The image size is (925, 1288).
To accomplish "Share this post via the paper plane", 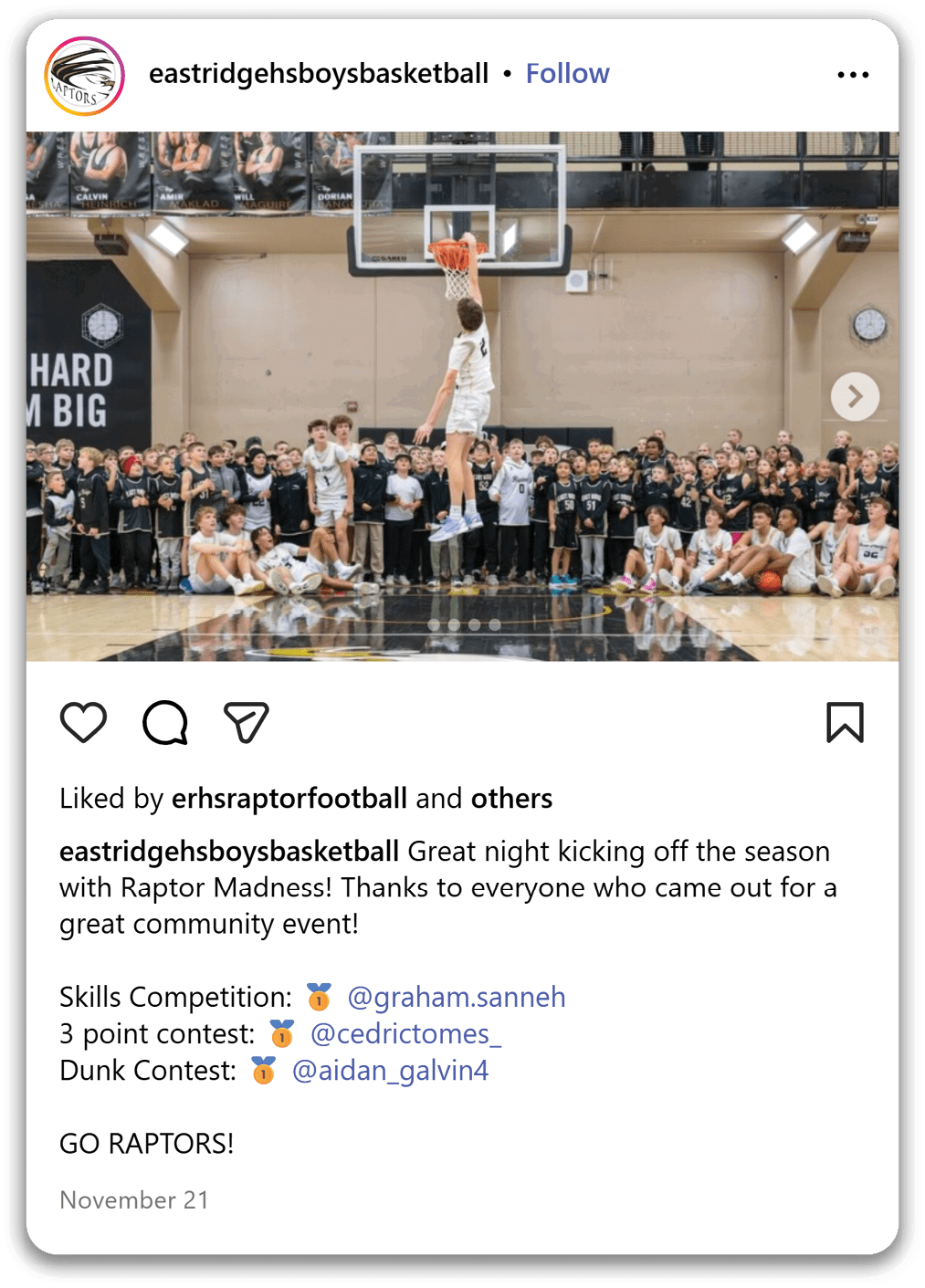I will click(246, 723).
